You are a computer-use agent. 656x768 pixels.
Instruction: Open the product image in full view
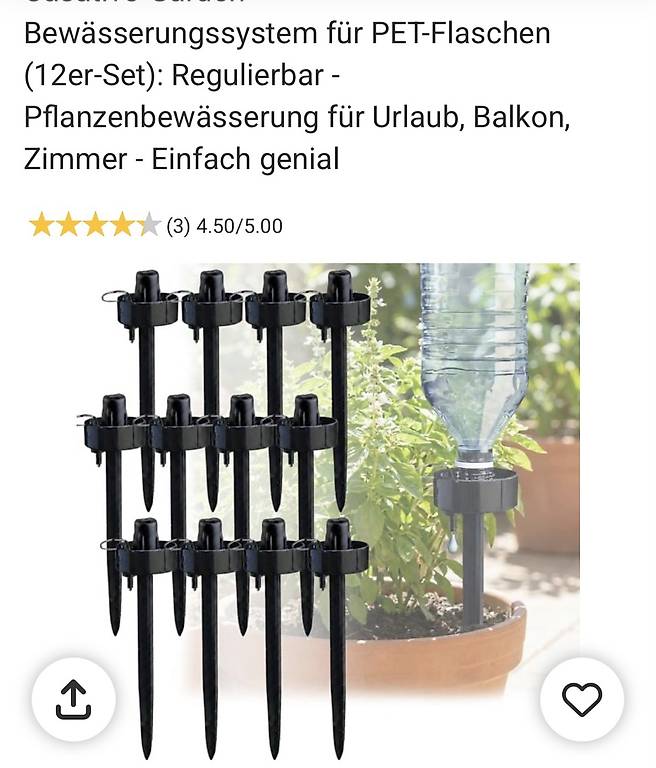coord(328,511)
